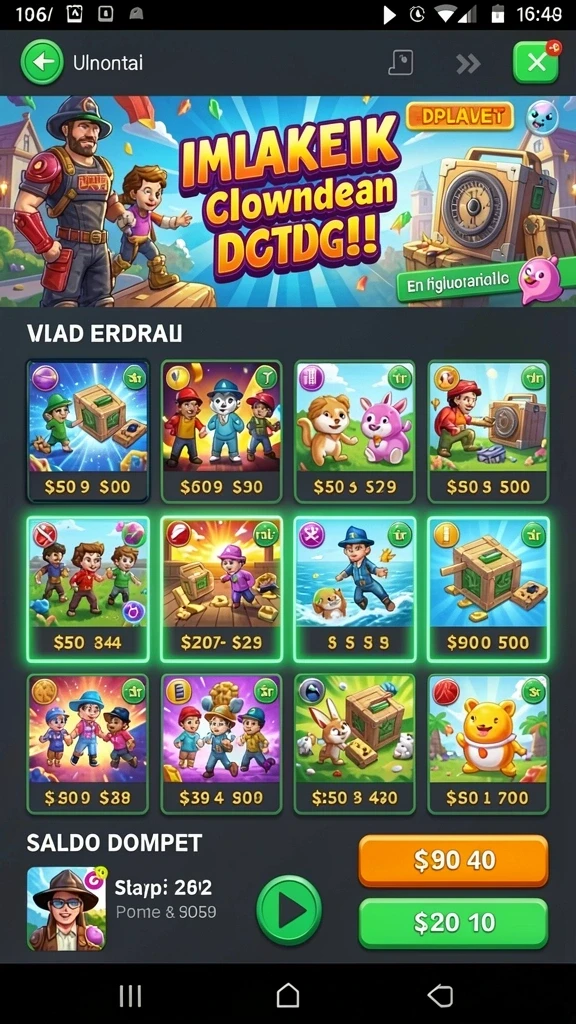
Task: Open the document icon in the top bar
Action: pos(402,63)
